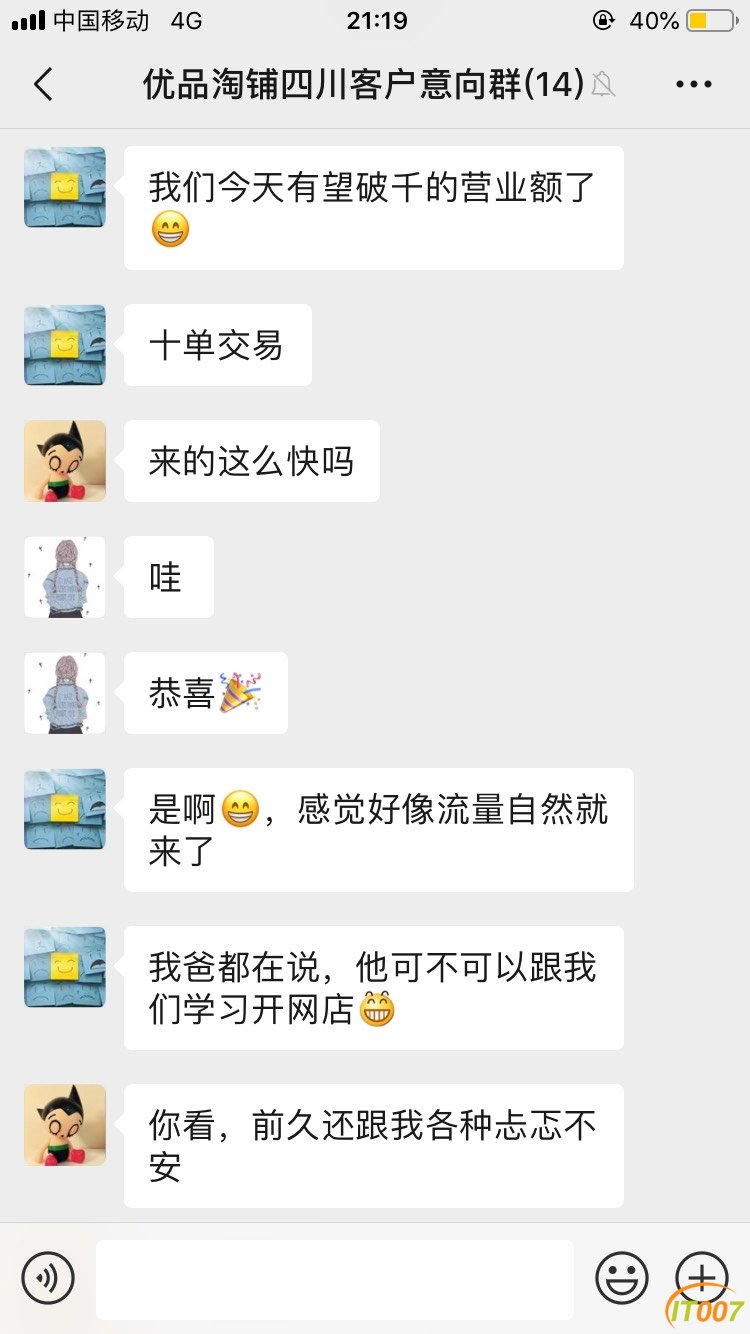Tap the message text field
This screenshot has height=1334, width=750.
[334, 1278]
